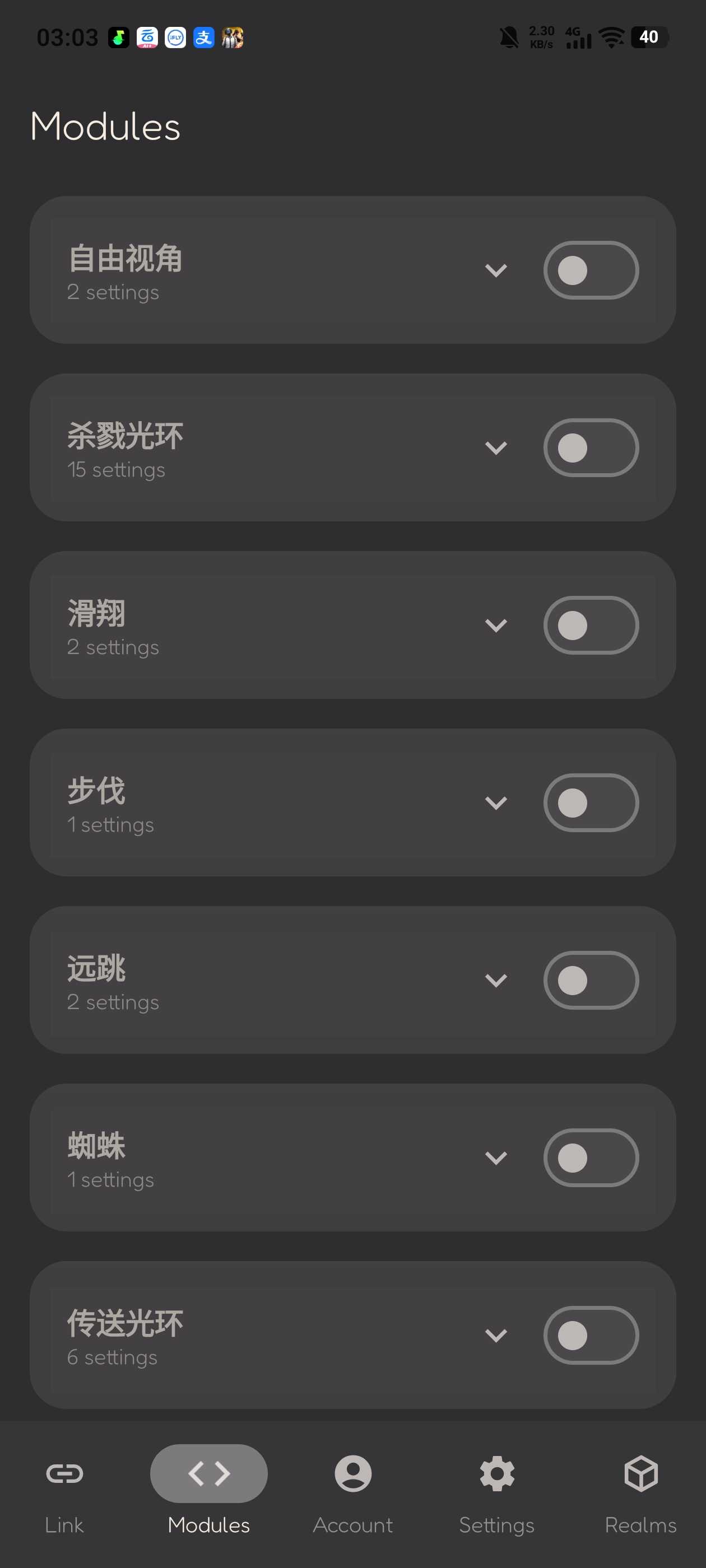Switch to the Link tab
This screenshot has width=706, height=1568.
click(x=64, y=1488)
